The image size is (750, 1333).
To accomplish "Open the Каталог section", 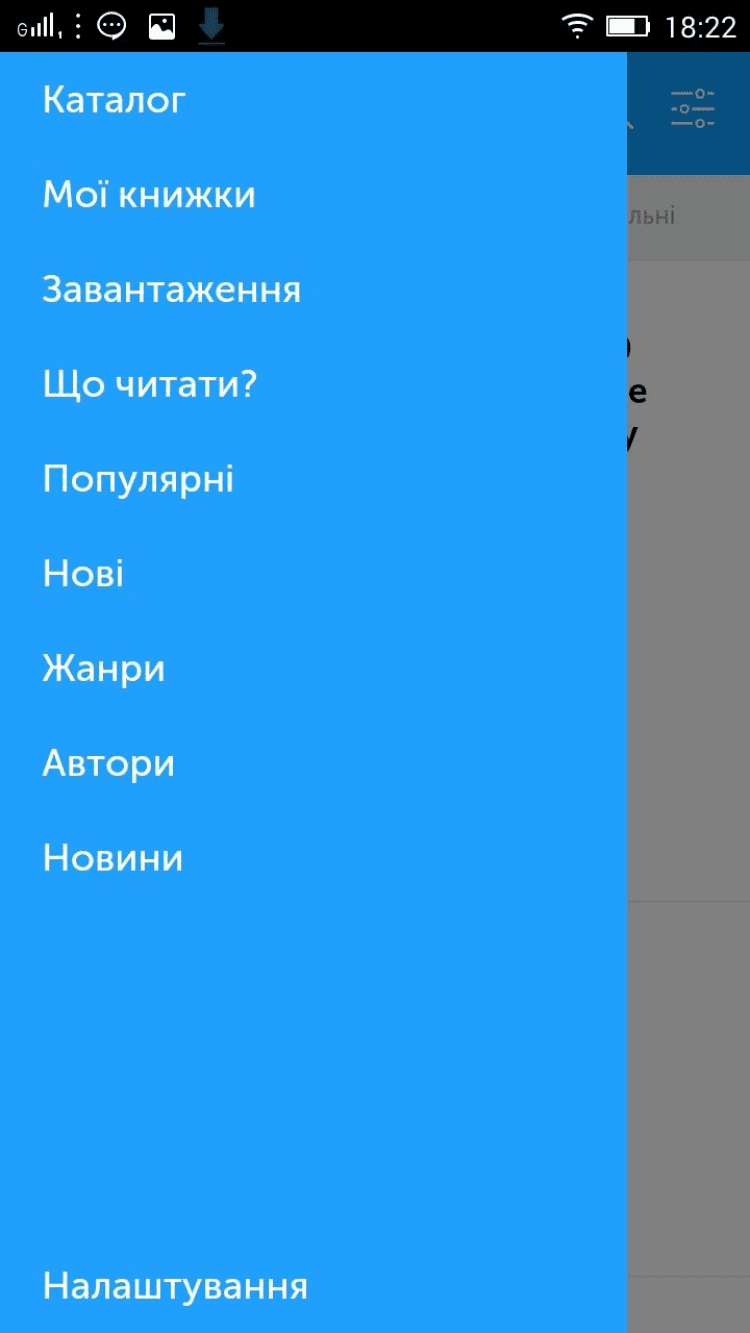I will tap(114, 101).
